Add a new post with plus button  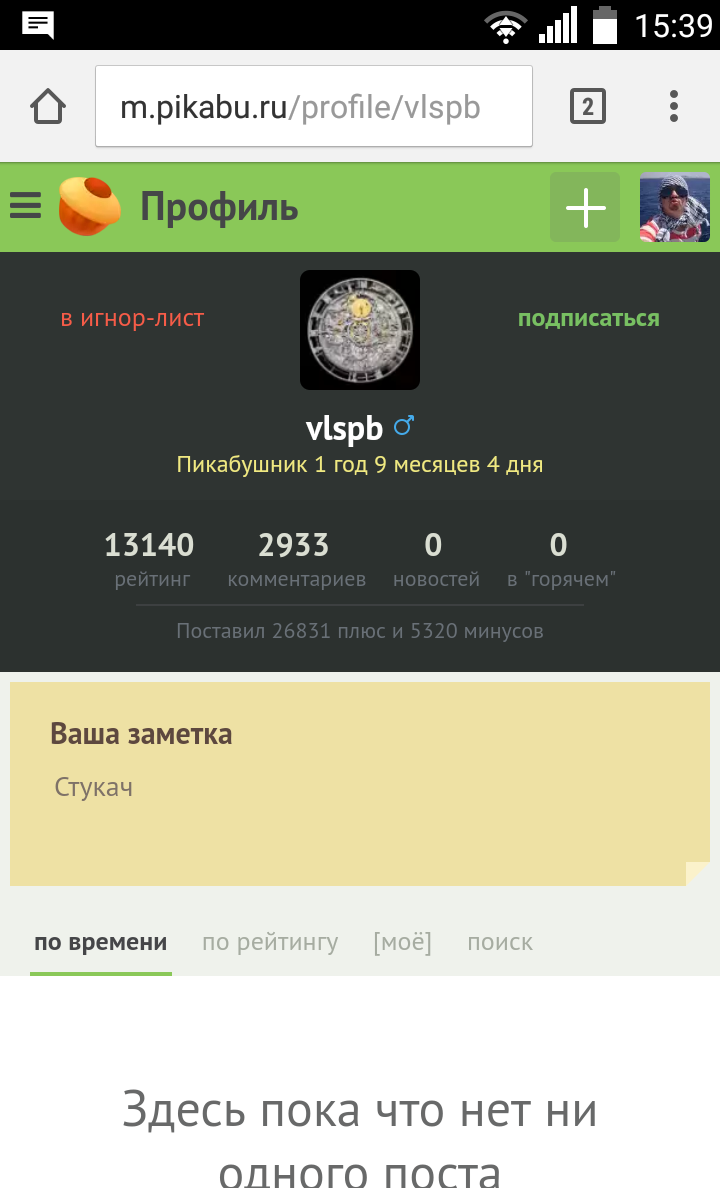[x=585, y=207]
